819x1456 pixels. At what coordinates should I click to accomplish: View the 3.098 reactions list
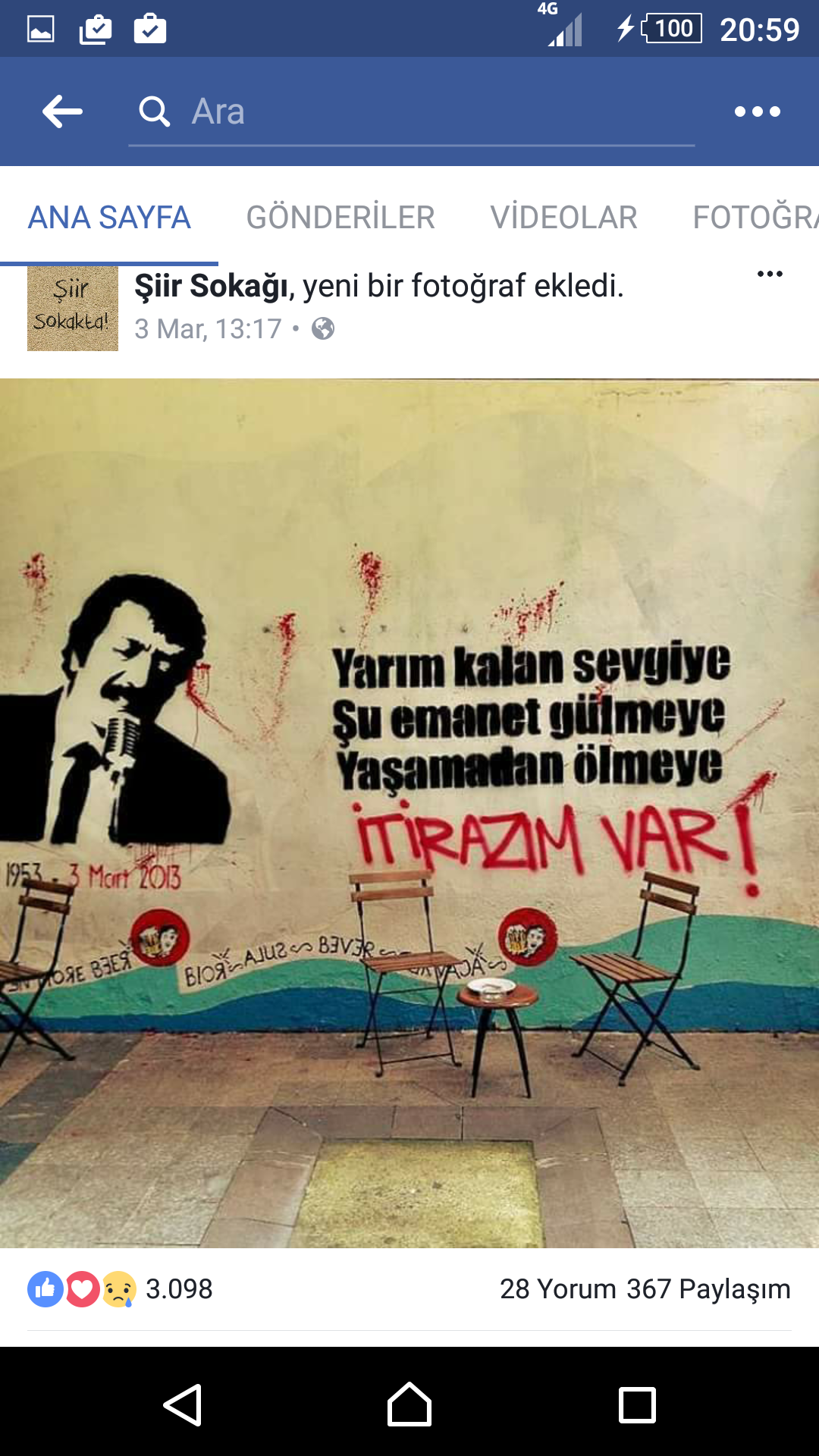178,1289
